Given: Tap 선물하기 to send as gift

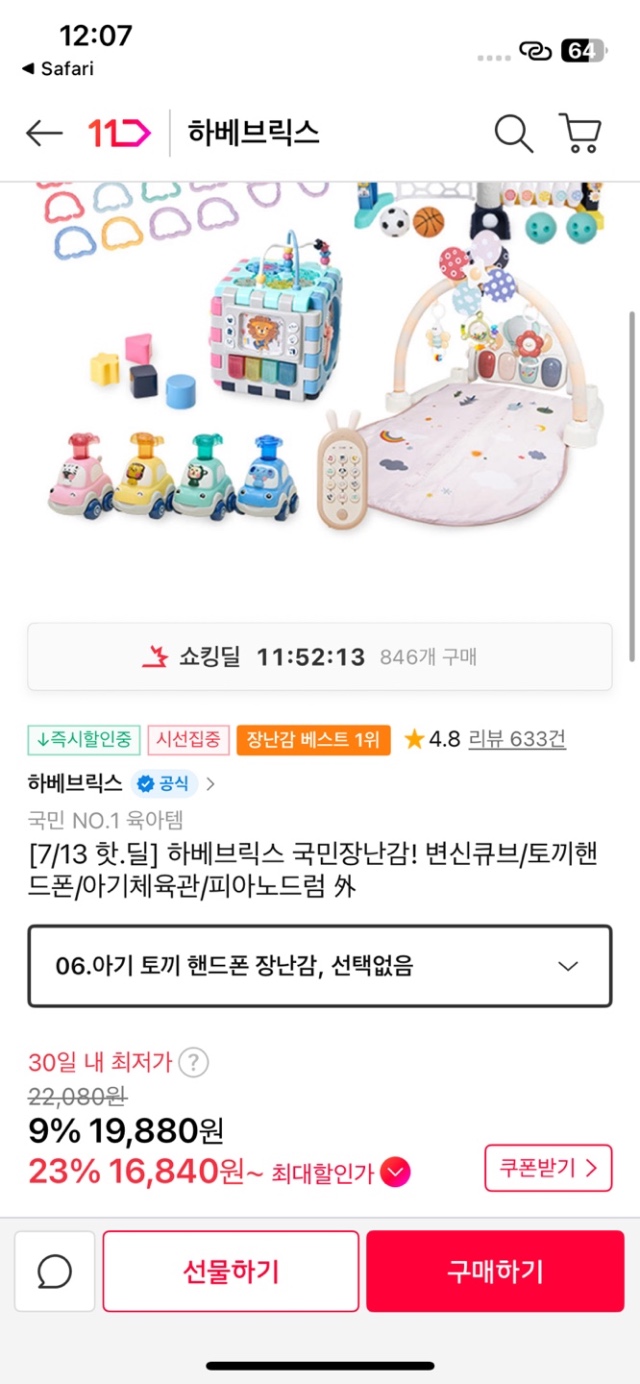Looking at the screenshot, I should (231, 1271).
